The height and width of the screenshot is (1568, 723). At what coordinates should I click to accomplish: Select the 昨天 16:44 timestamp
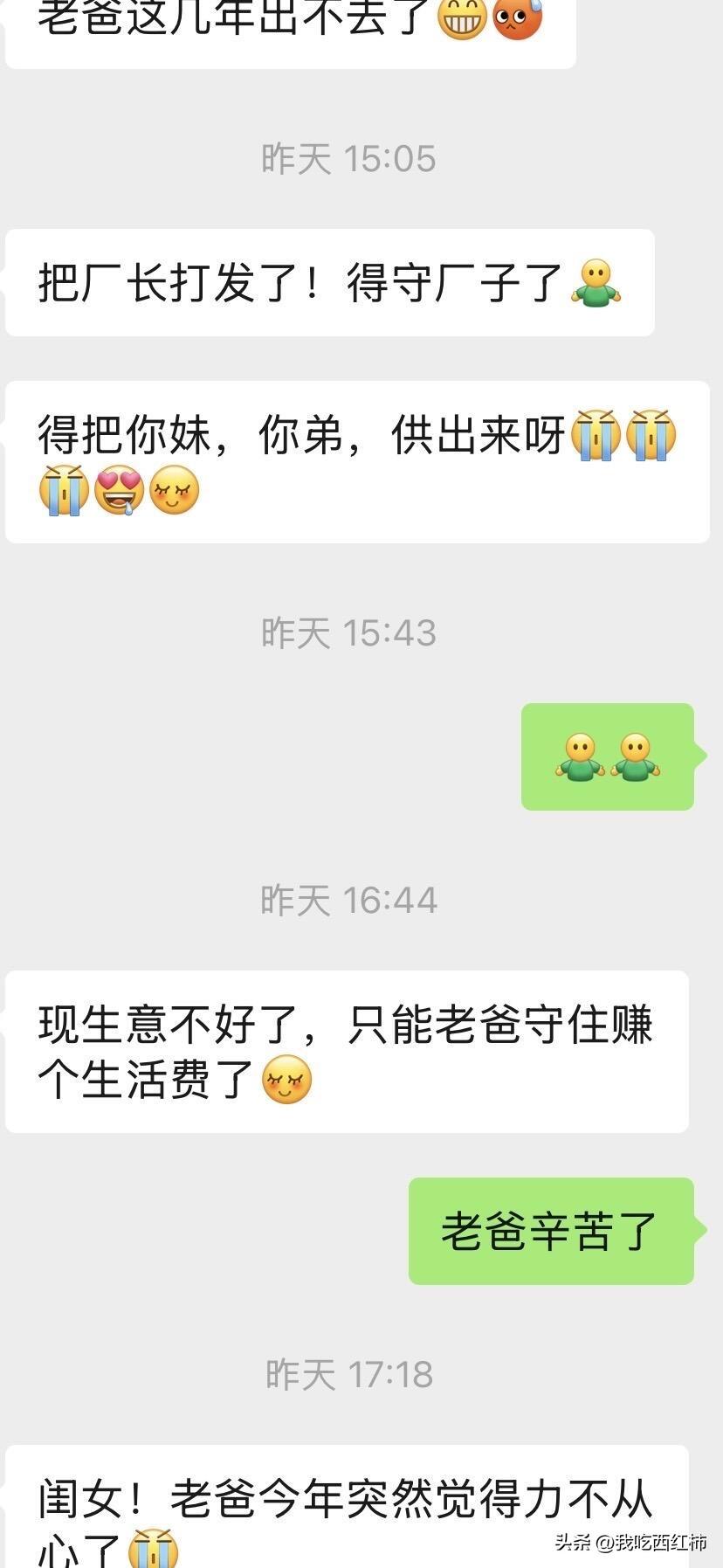click(348, 899)
